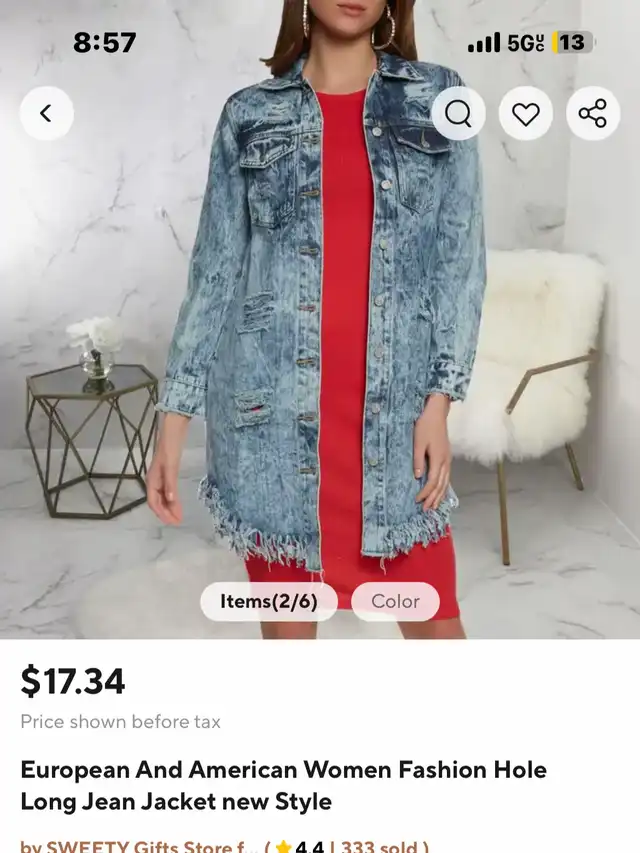This screenshot has width=640, height=853.
Task: Share this product listing
Action: pyautogui.click(x=593, y=113)
